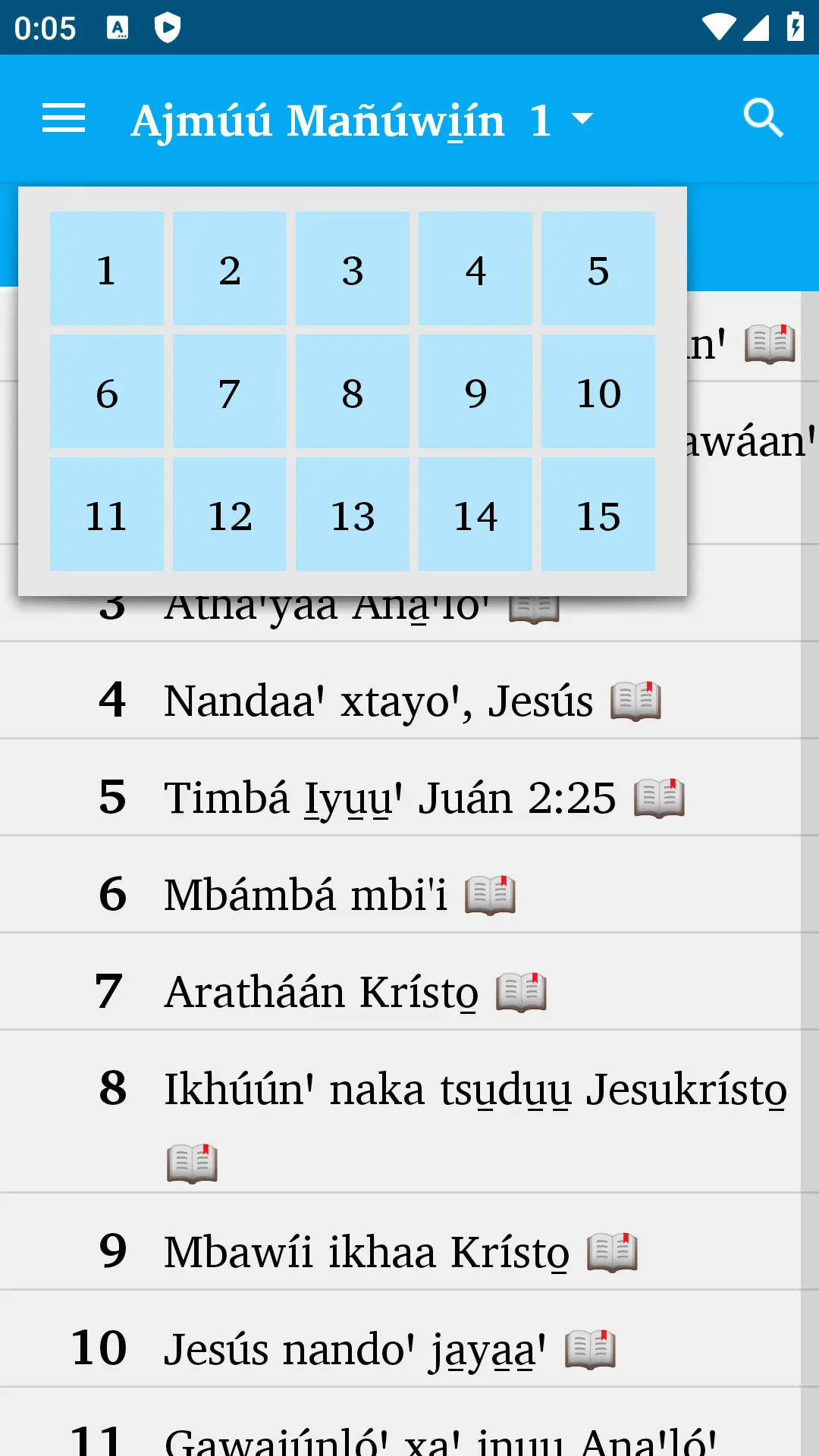
Task: Open chapter 12 from the picker
Action: [x=230, y=515]
